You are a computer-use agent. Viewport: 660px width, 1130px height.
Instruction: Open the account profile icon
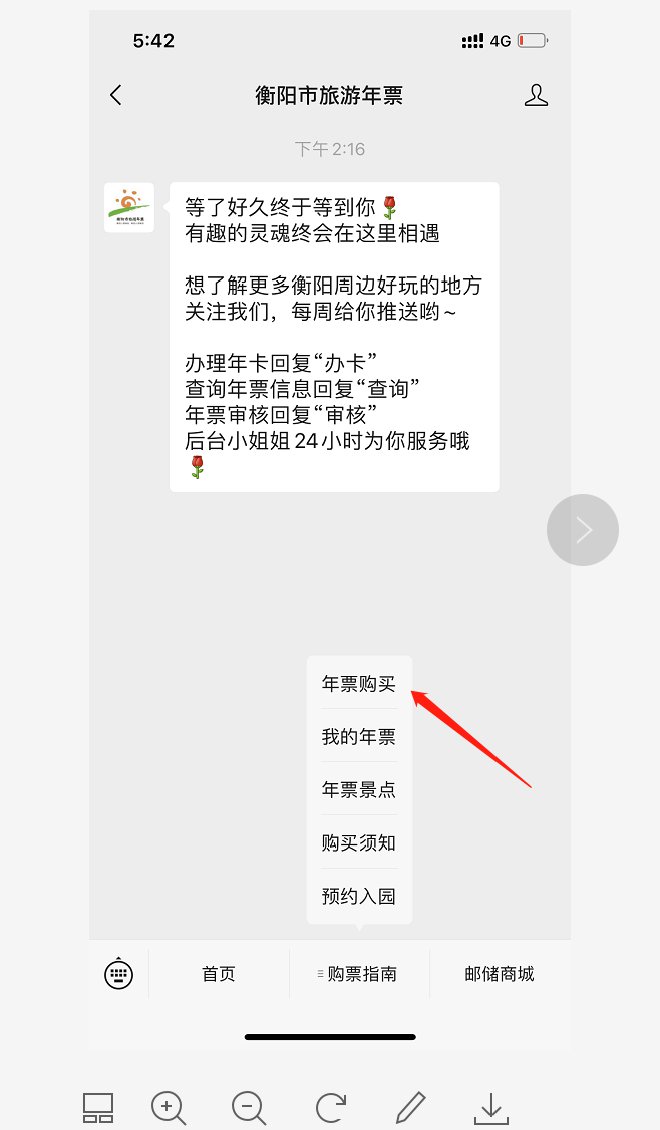(537, 95)
